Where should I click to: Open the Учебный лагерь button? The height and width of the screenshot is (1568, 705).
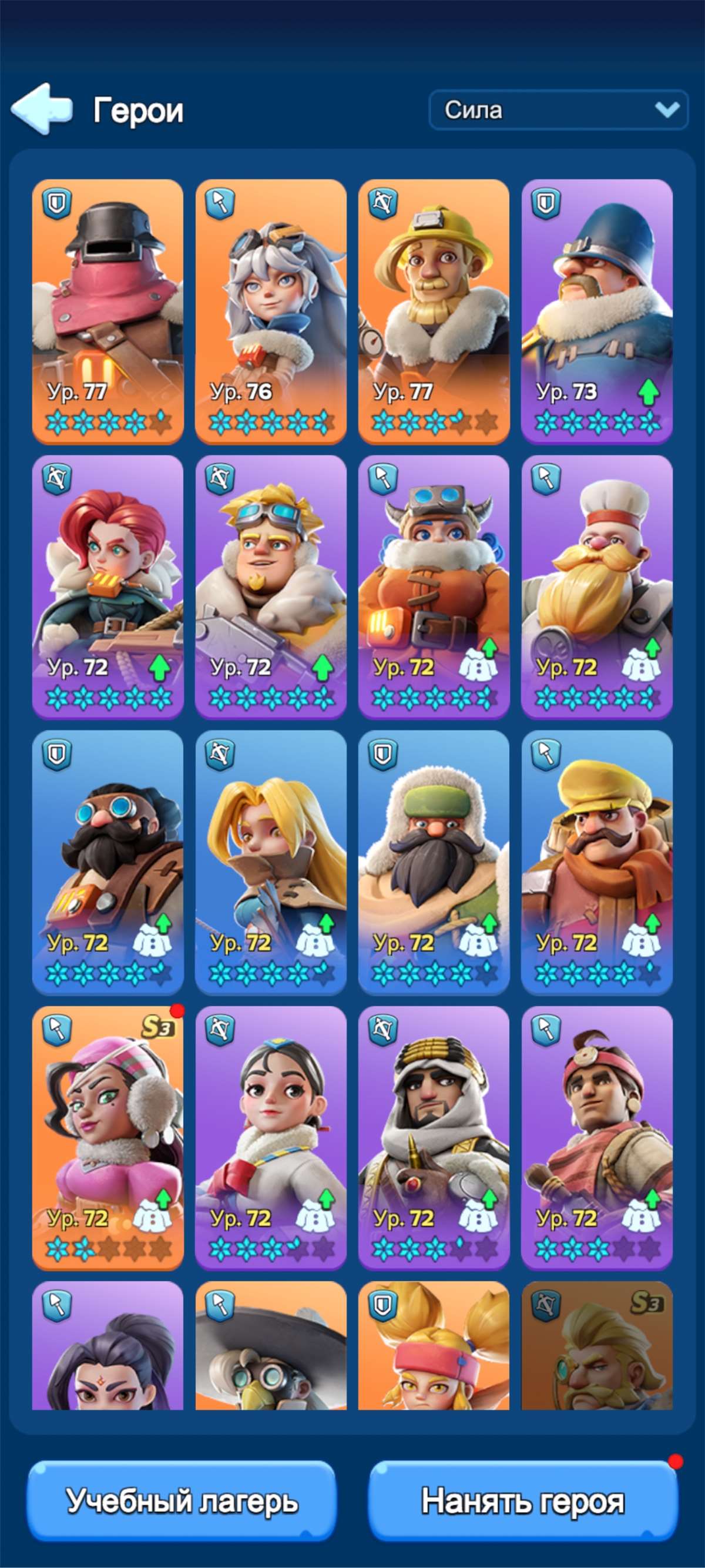pyautogui.click(x=182, y=1500)
